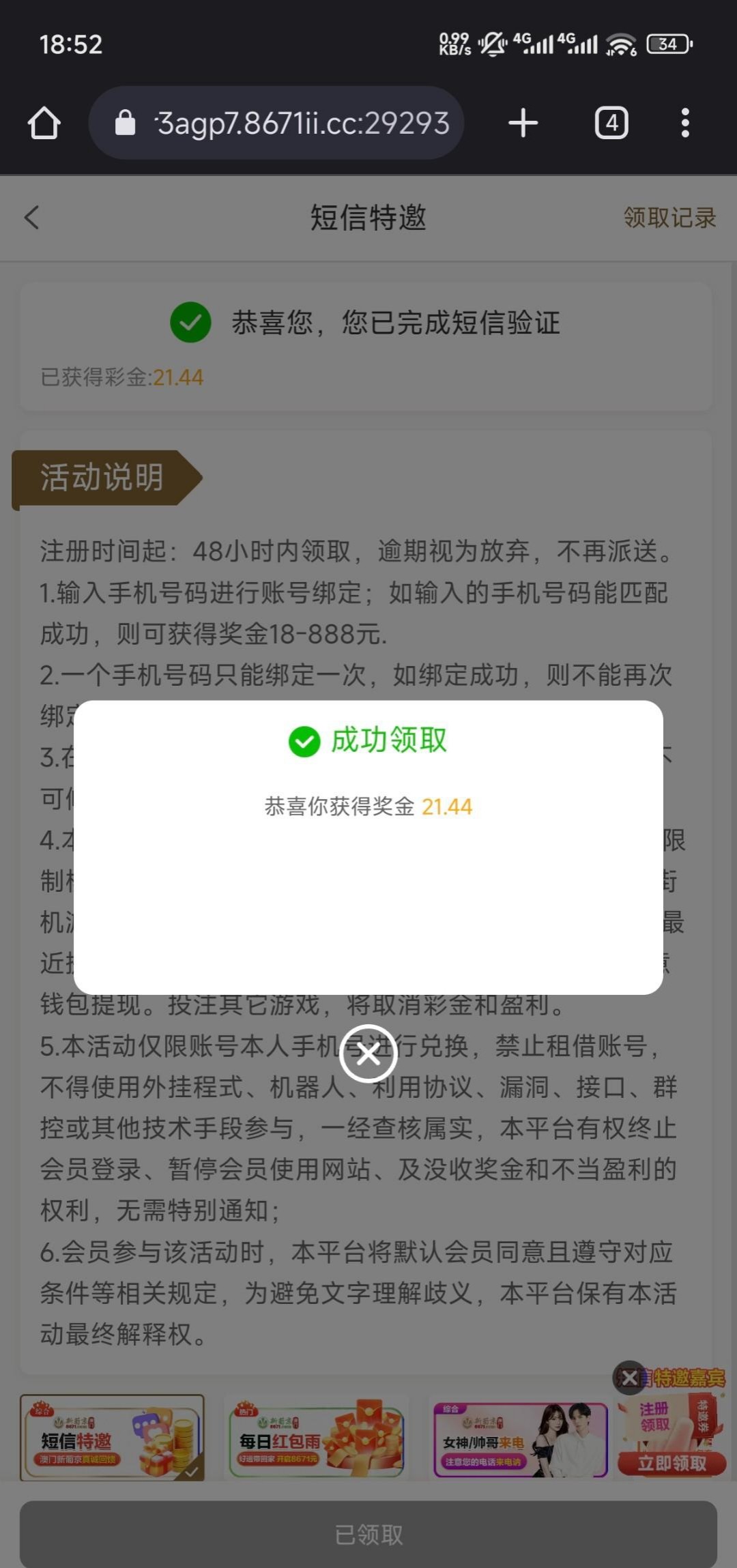Open 领取记录 claim history

point(669,218)
